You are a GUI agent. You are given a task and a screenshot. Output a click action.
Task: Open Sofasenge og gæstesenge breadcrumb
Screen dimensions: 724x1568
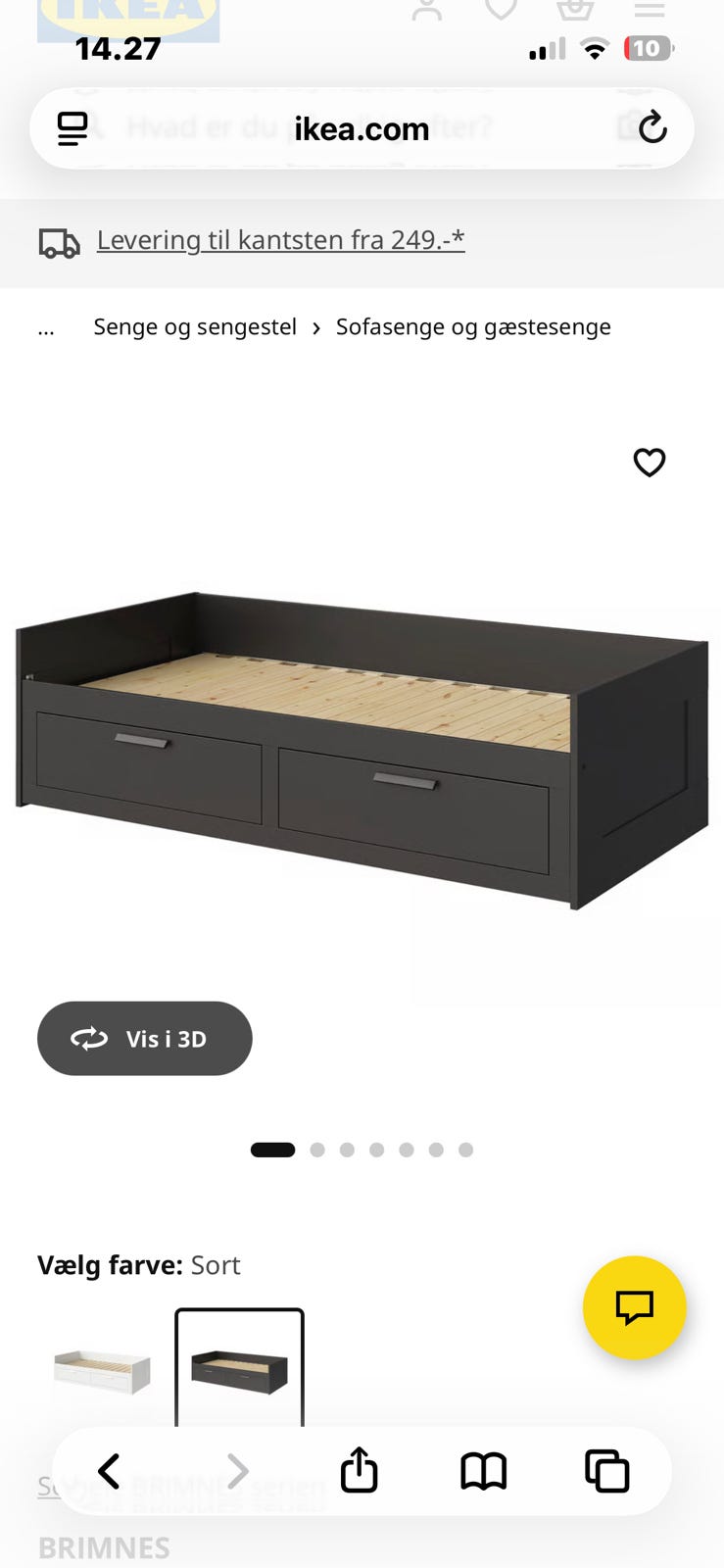coord(473,327)
